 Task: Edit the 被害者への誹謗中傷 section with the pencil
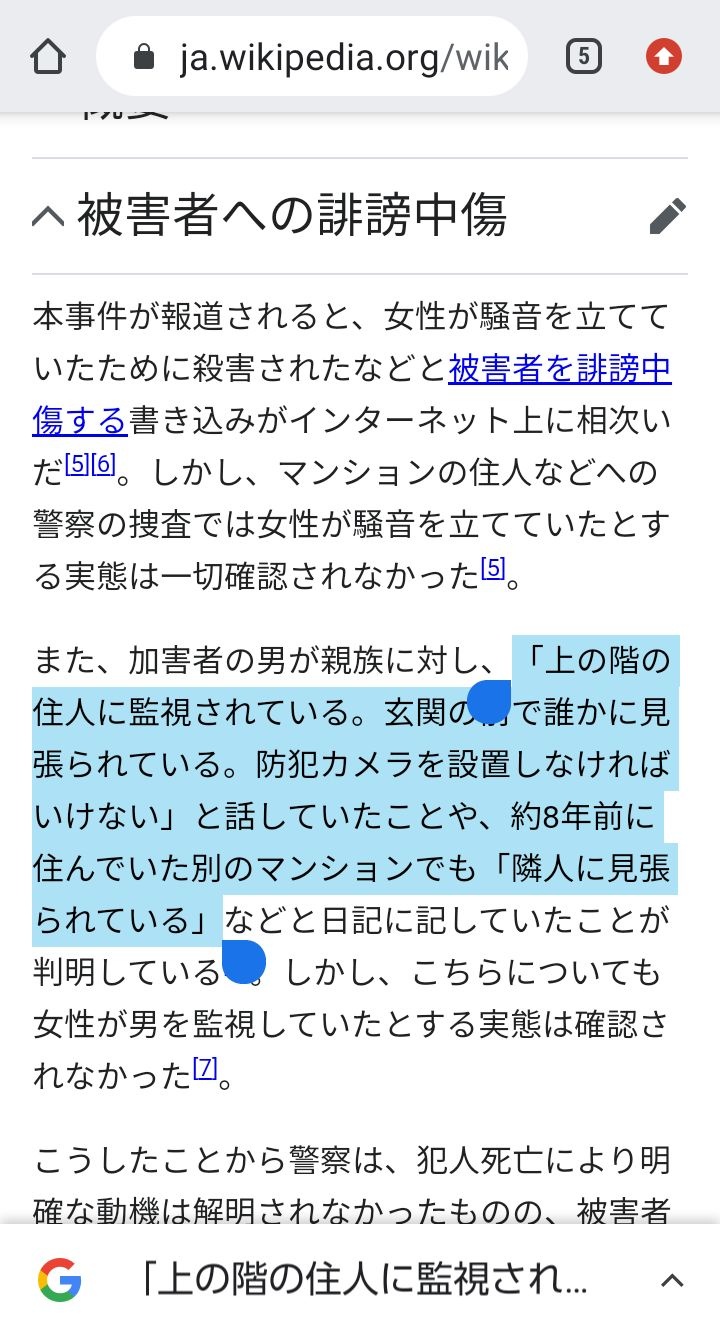667,216
